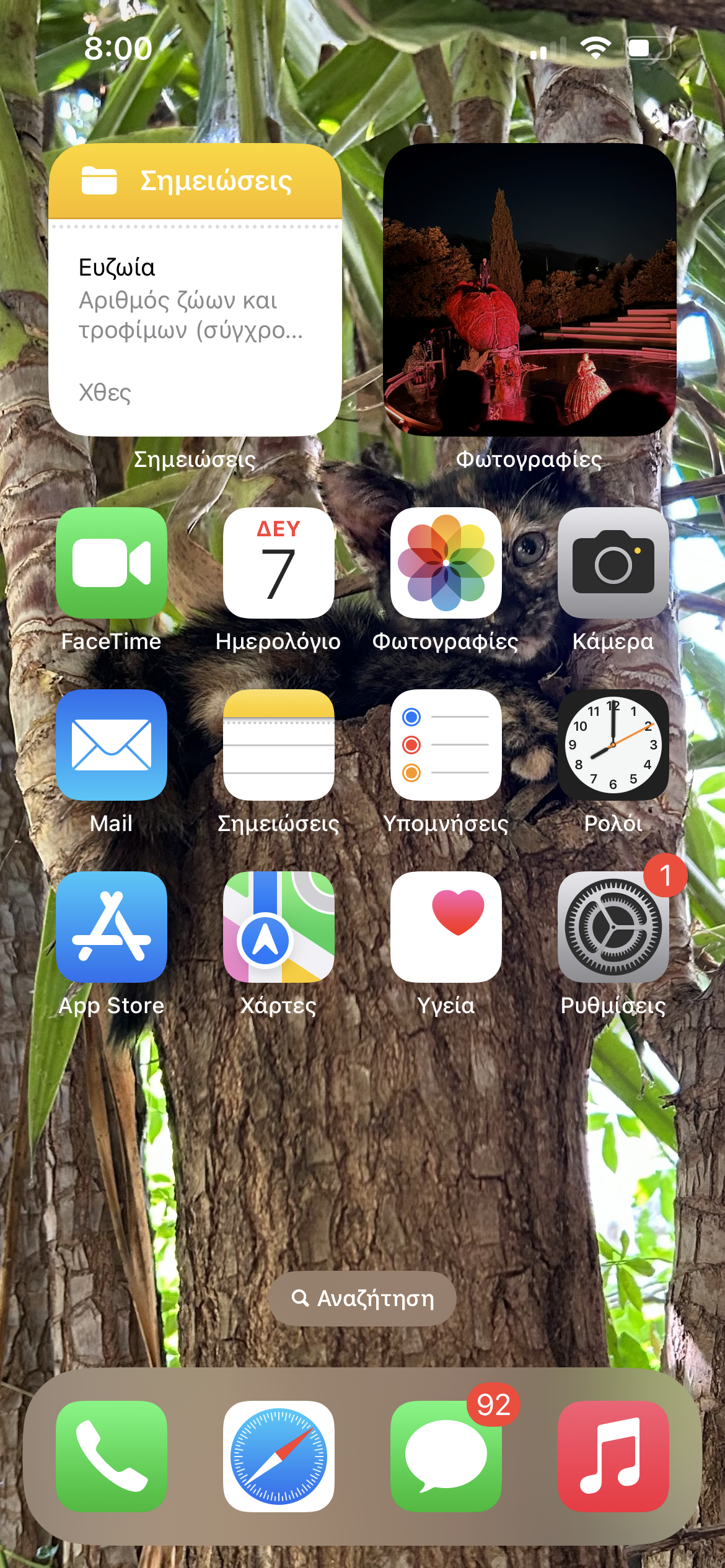Launch the Υπομνήσεις reminders app

(446, 745)
